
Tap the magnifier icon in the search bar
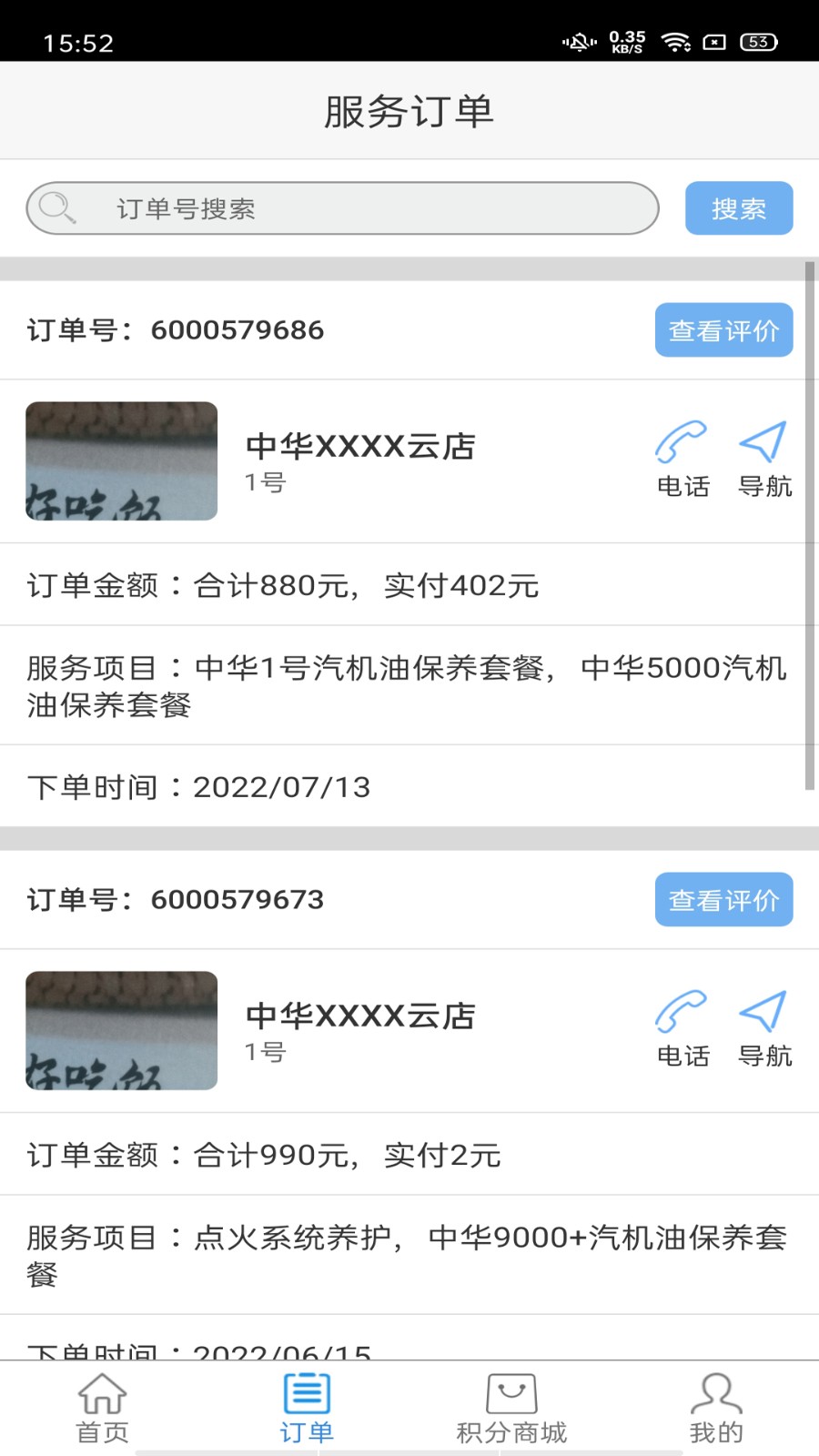click(x=58, y=207)
